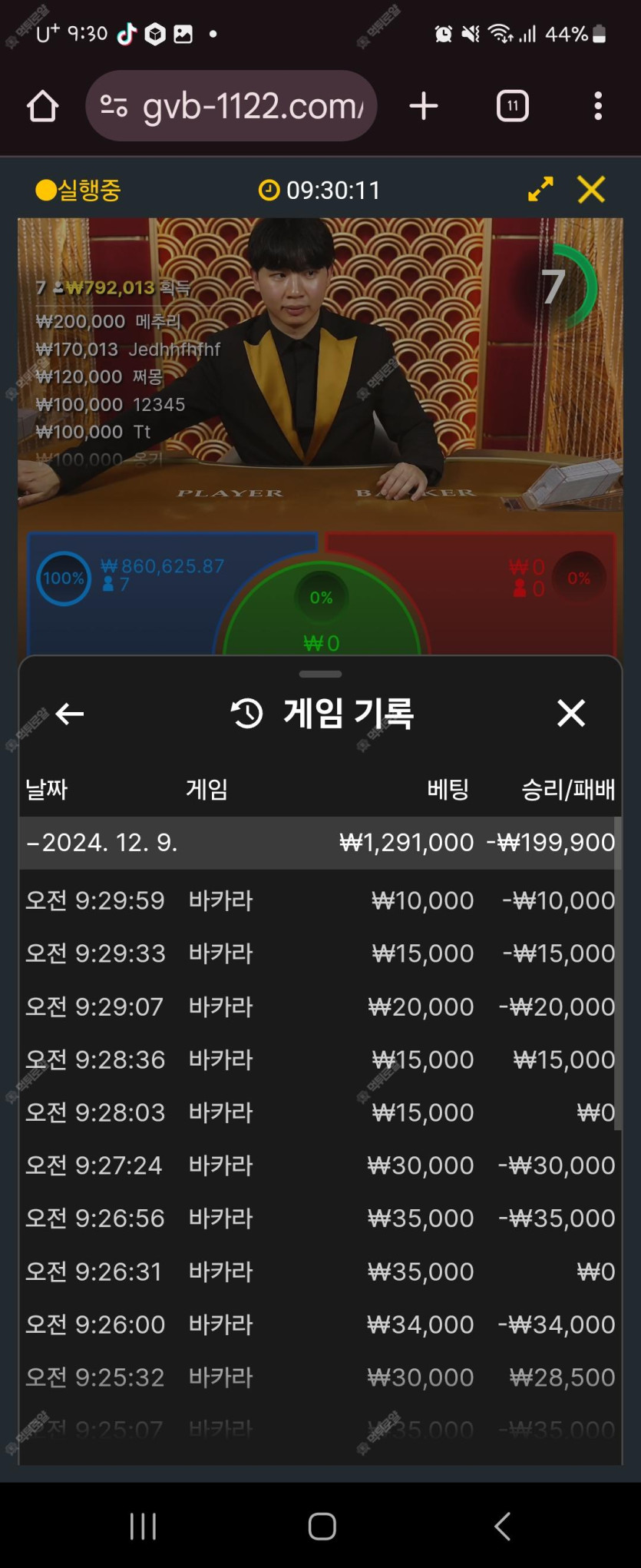641x1568 pixels.
Task: Expand the game to fullscreen
Action: [540, 189]
